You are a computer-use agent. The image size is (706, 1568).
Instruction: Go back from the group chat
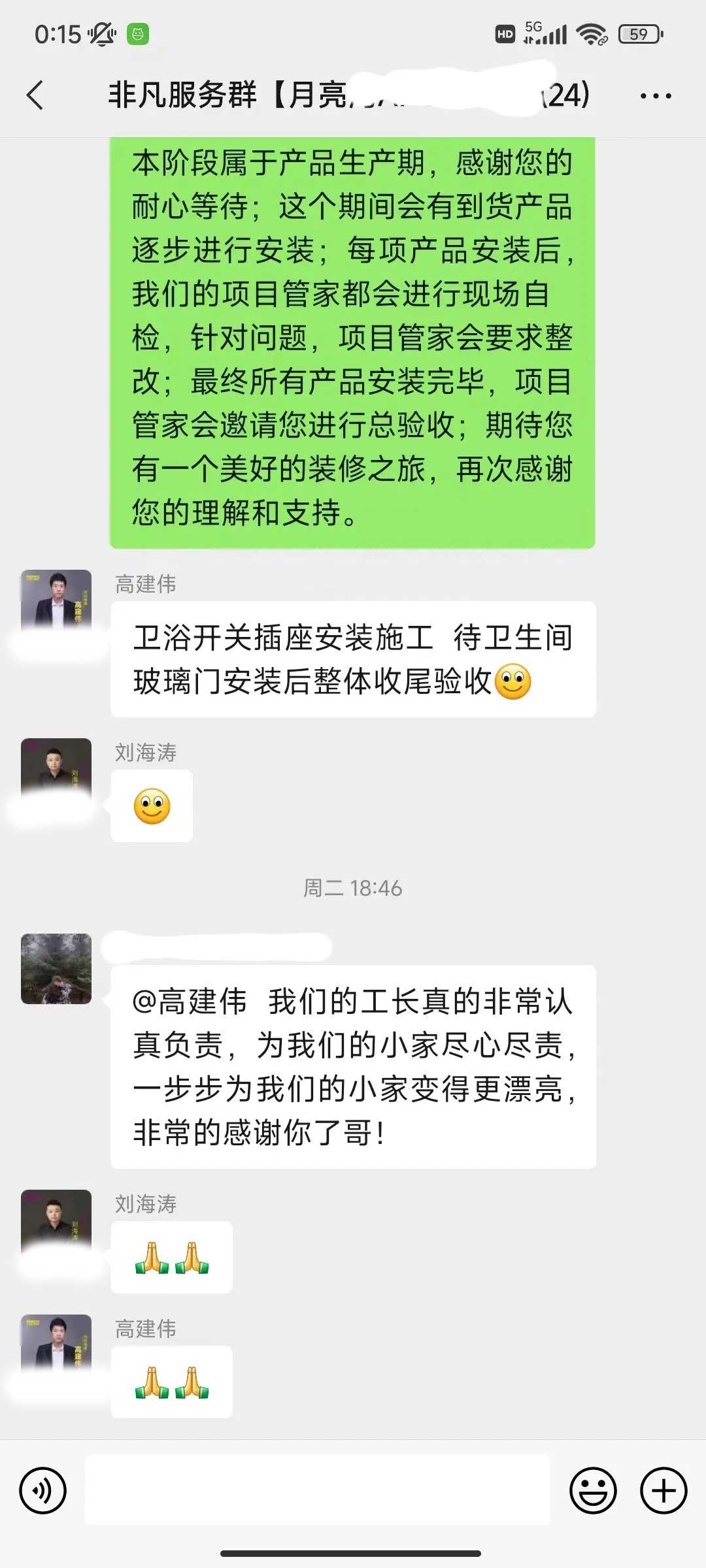click(36, 95)
